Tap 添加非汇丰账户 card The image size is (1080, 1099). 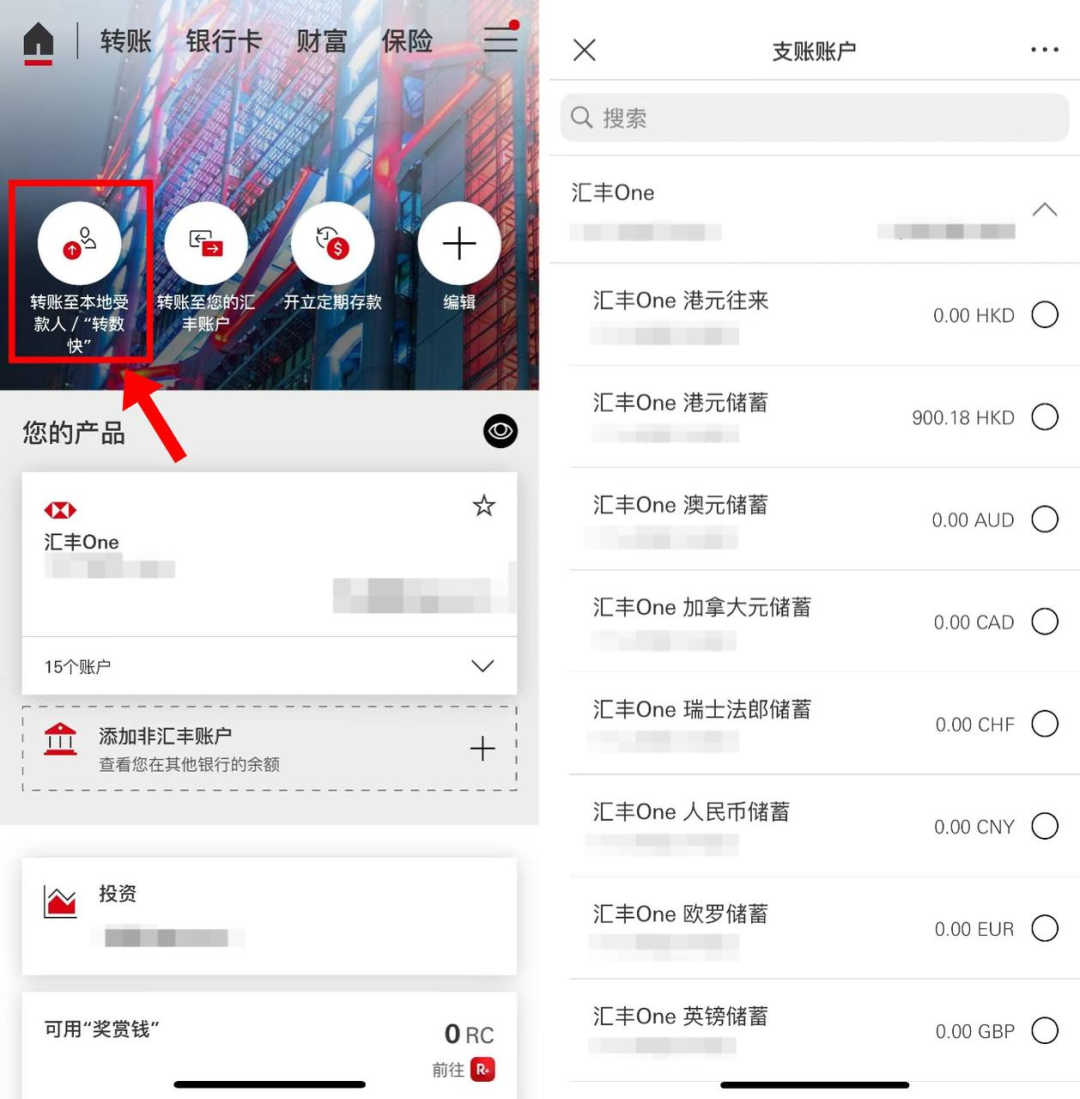(x=269, y=748)
